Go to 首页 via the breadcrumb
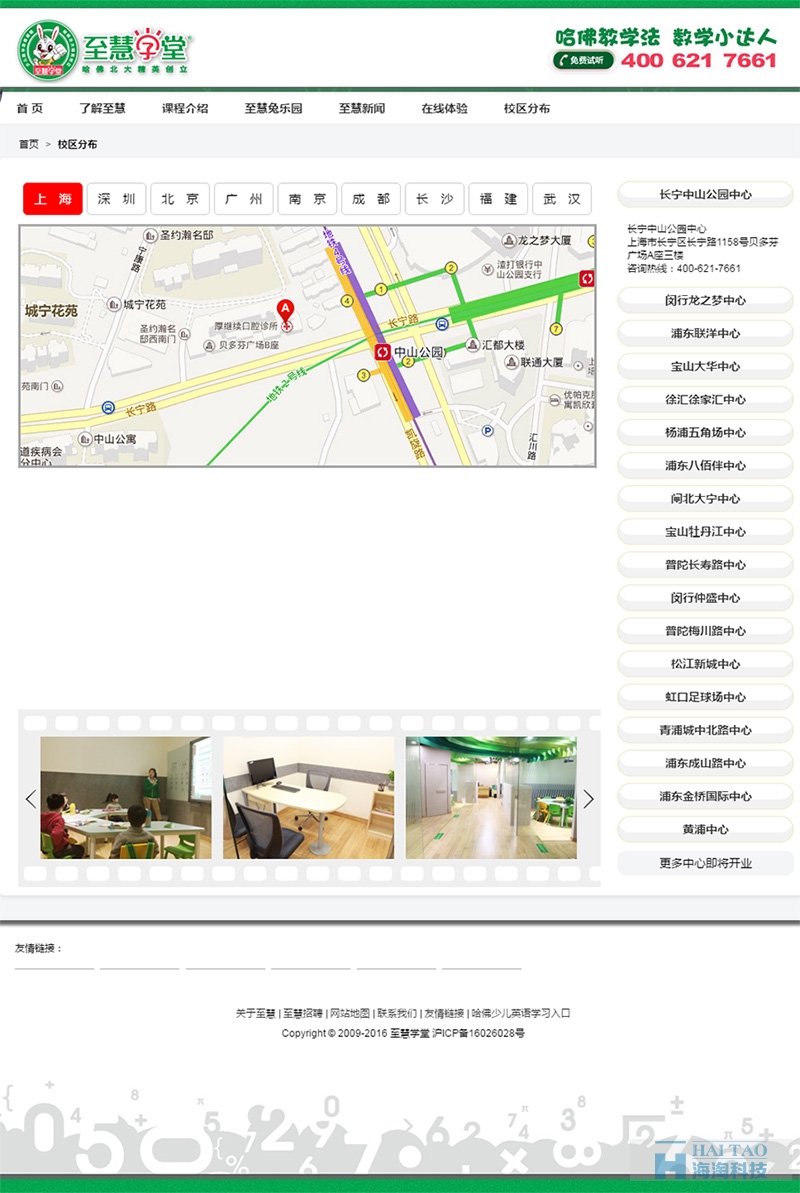The width and height of the screenshot is (800, 1193). tap(28, 144)
